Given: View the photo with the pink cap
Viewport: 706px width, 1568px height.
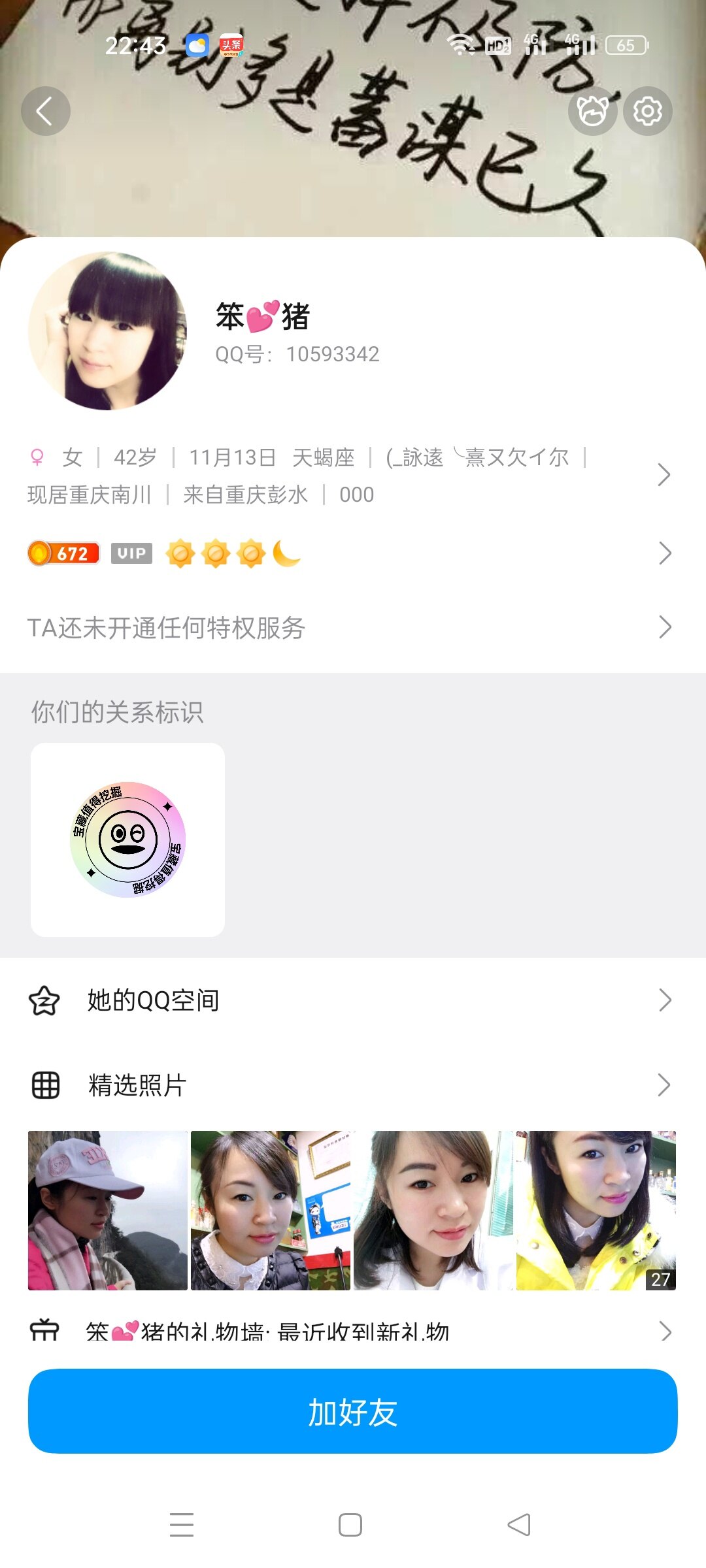Looking at the screenshot, I should 108,1211.
